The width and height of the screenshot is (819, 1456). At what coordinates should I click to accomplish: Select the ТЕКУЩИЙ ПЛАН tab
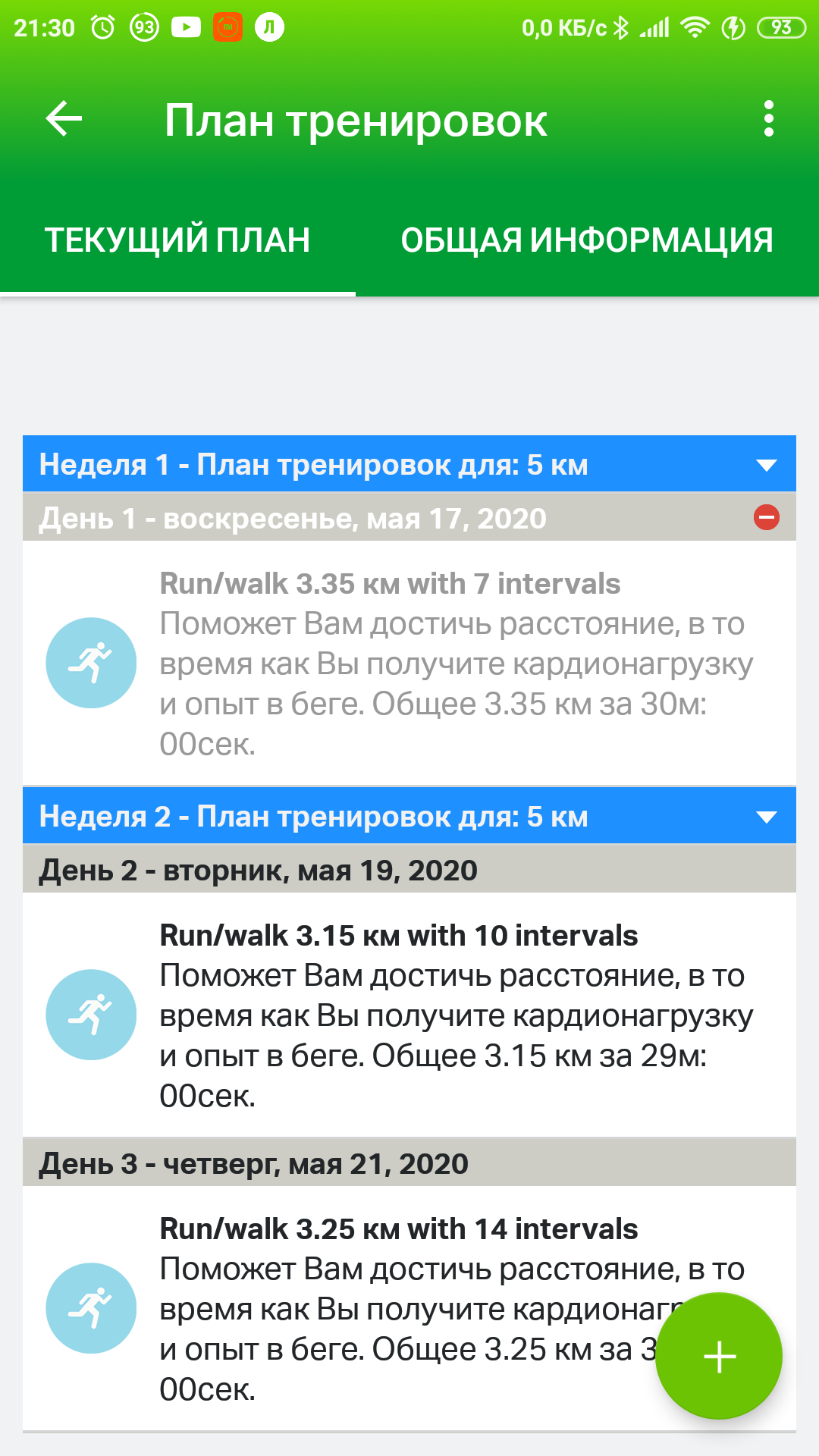click(177, 240)
